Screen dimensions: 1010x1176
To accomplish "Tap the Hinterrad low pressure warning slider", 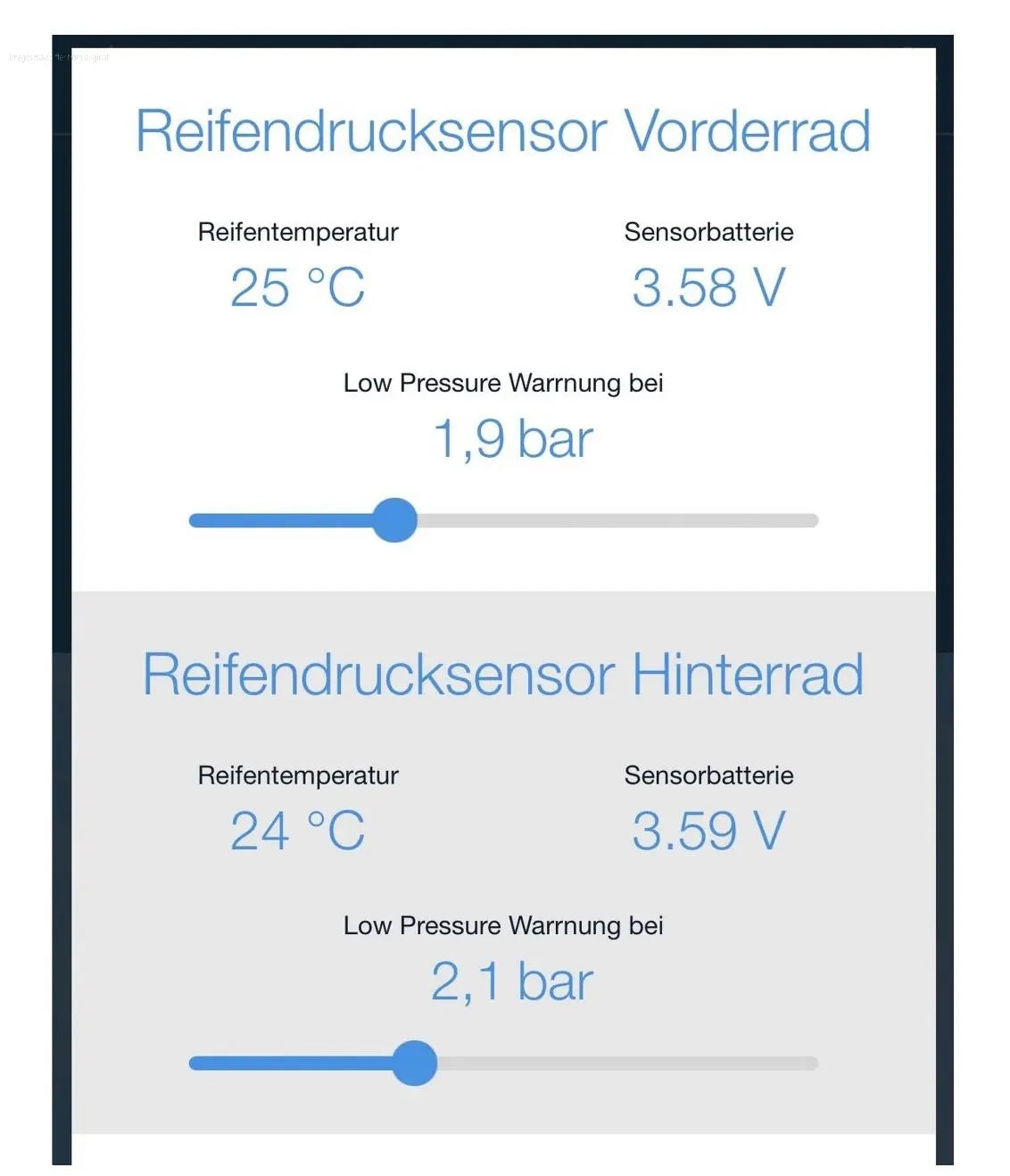I will tap(415, 1063).
